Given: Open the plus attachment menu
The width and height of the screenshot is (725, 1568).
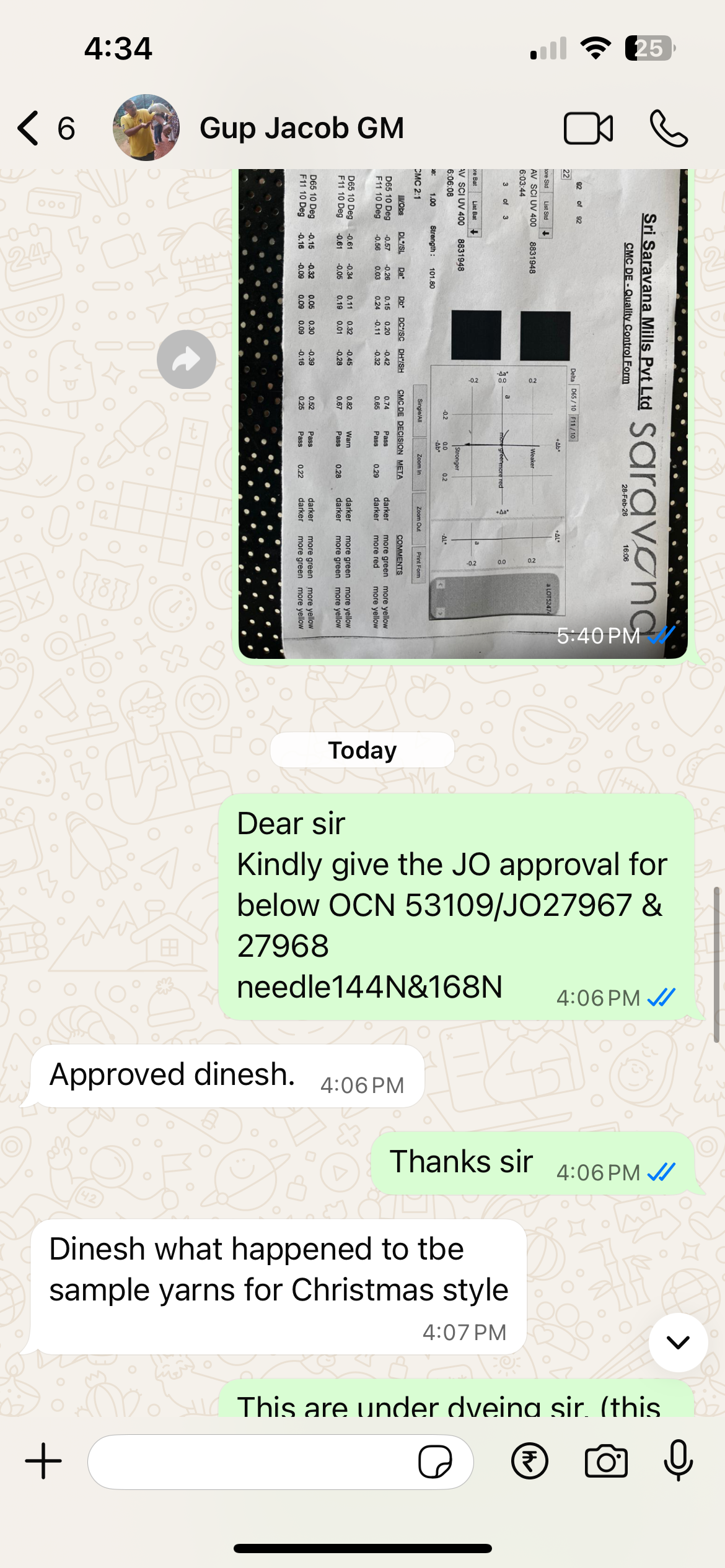Looking at the screenshot, I should pyautogui.click(x=43, y=1461).
